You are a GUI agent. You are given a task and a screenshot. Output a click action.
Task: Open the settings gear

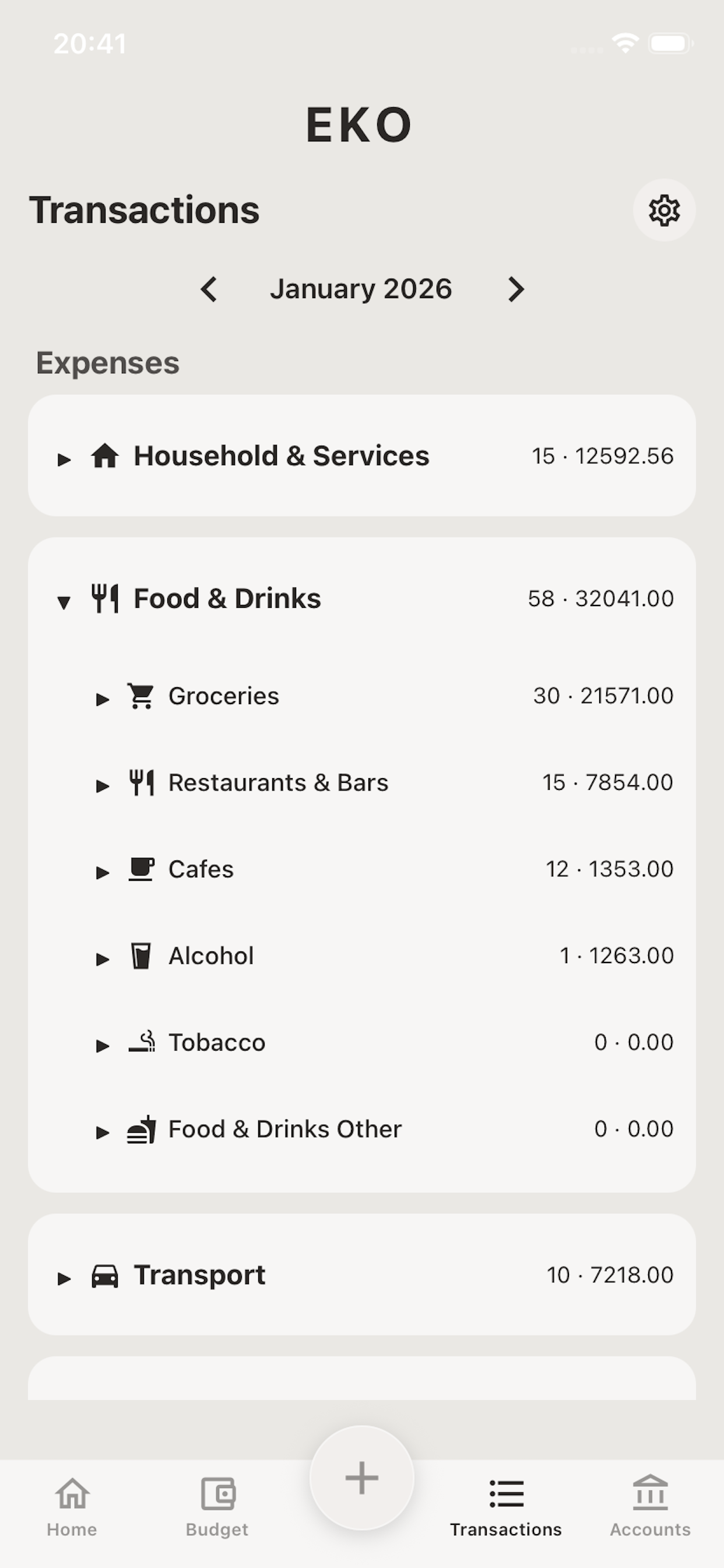[663, 210]
